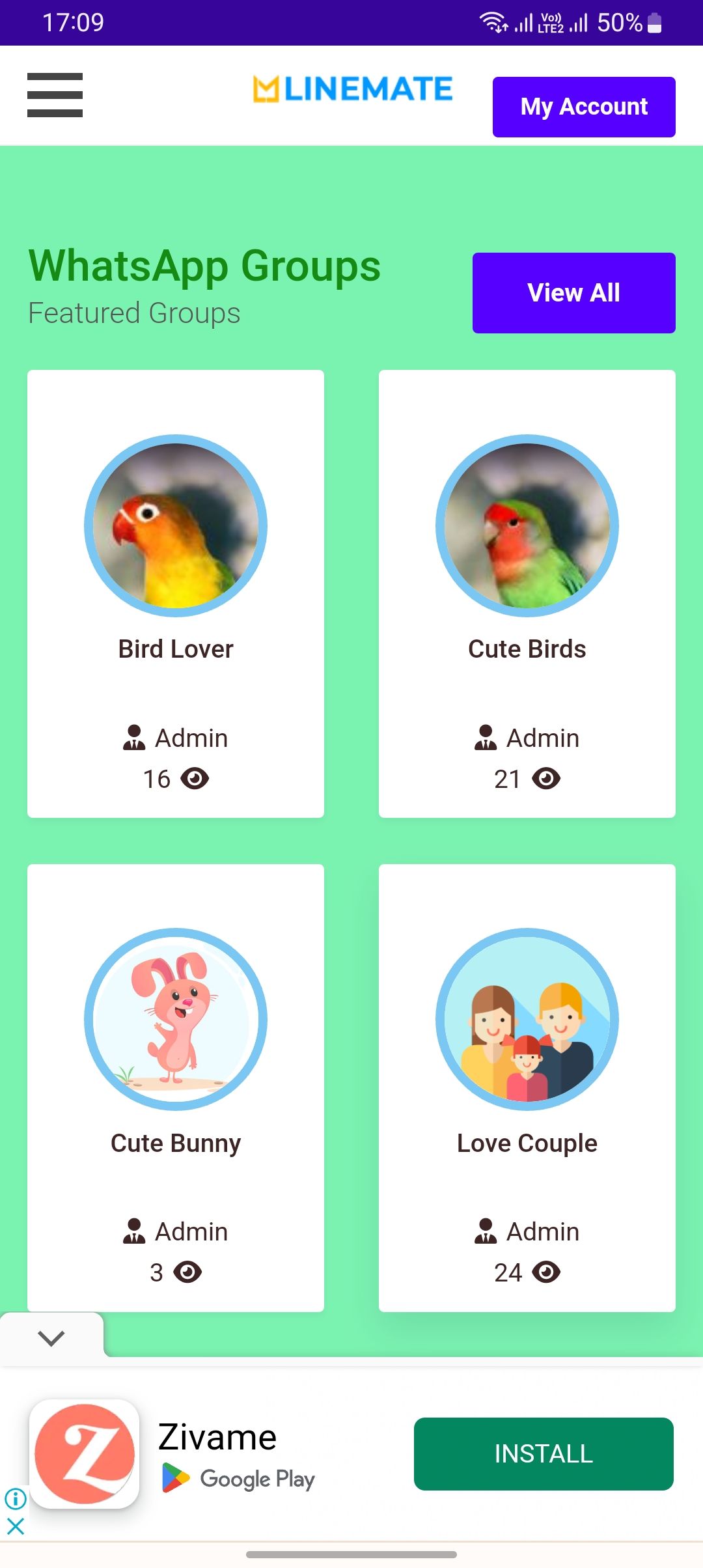
Task: Tap the My Account button
Action: [x=583, y=107]
